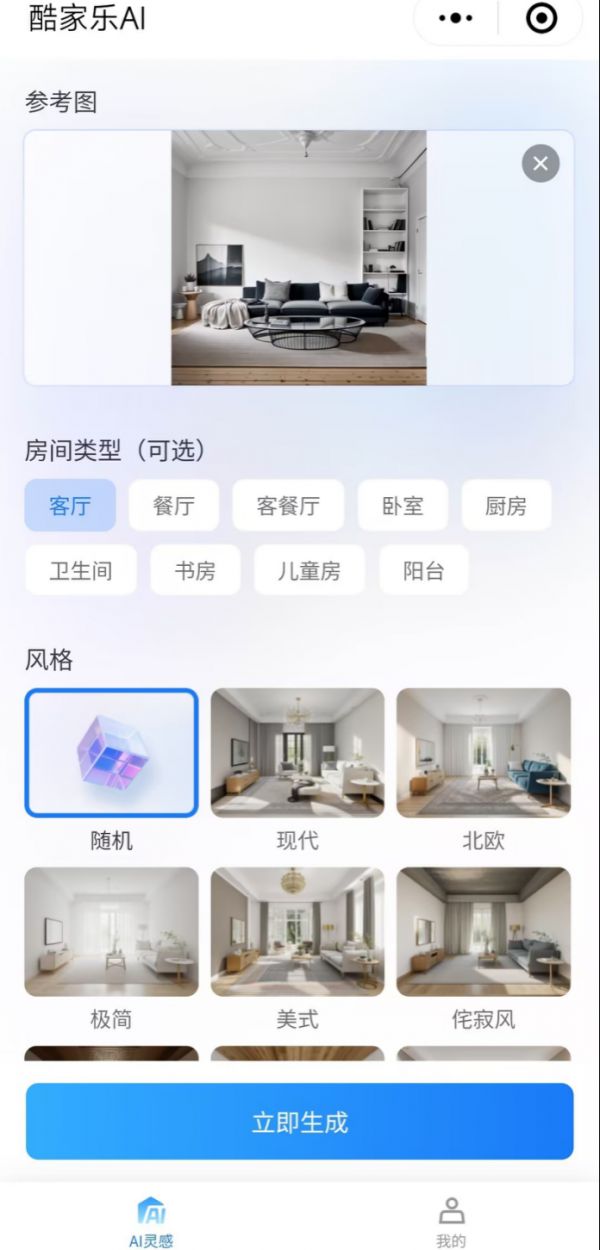Pick the 客餐厅 room type
Viewport: 600px width, 1250px height.
click(288, 506)
